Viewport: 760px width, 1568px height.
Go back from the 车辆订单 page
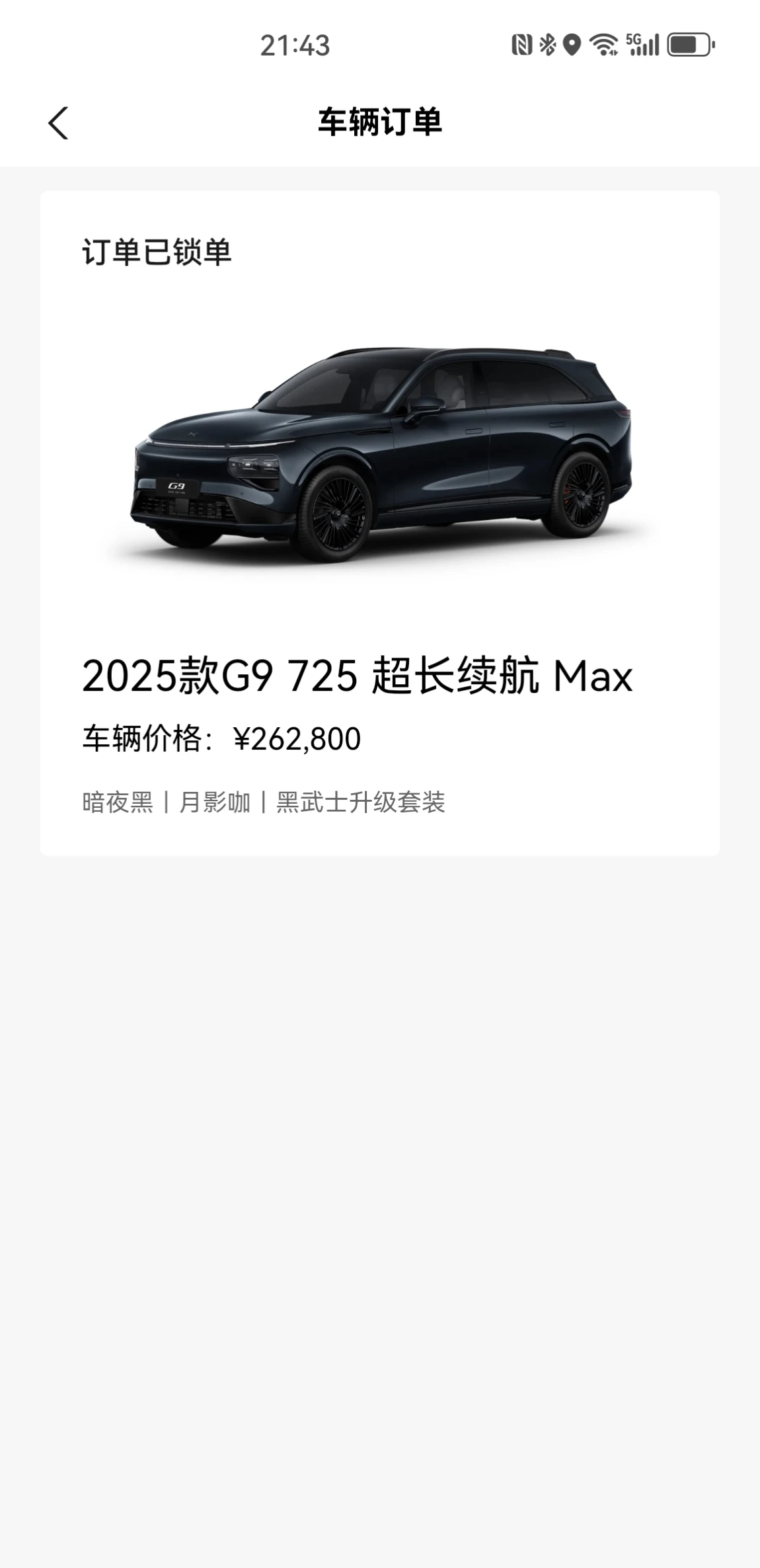click(58, 123)
